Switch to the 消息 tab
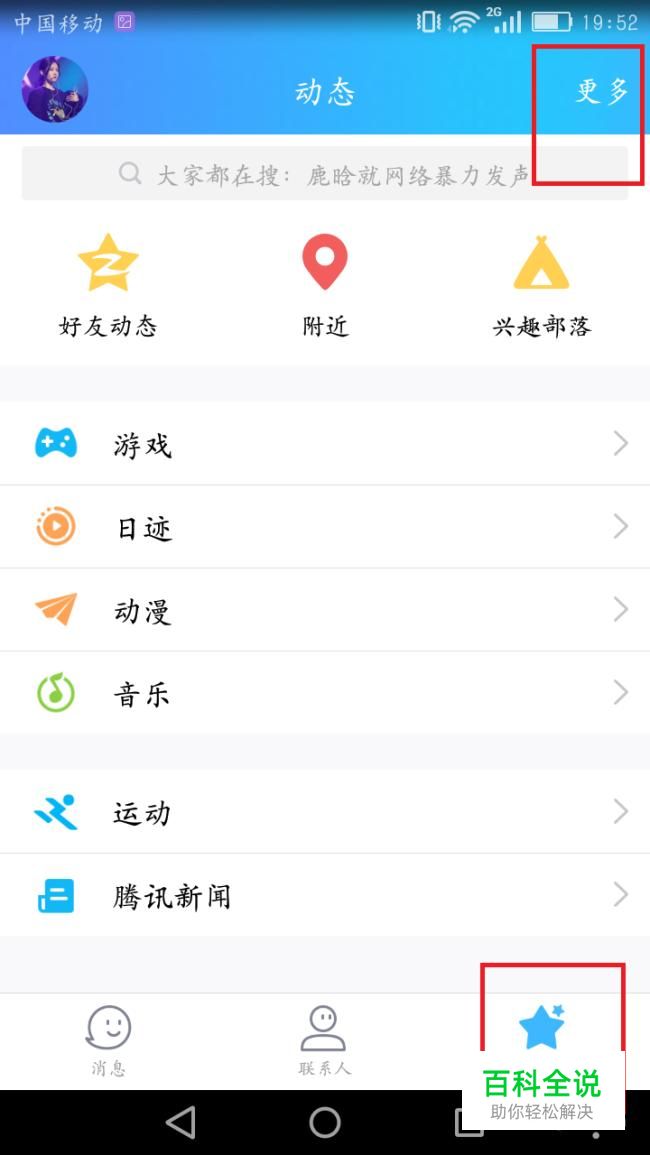The width and height of the screenshot is (650, 1155). (108, 1040)
